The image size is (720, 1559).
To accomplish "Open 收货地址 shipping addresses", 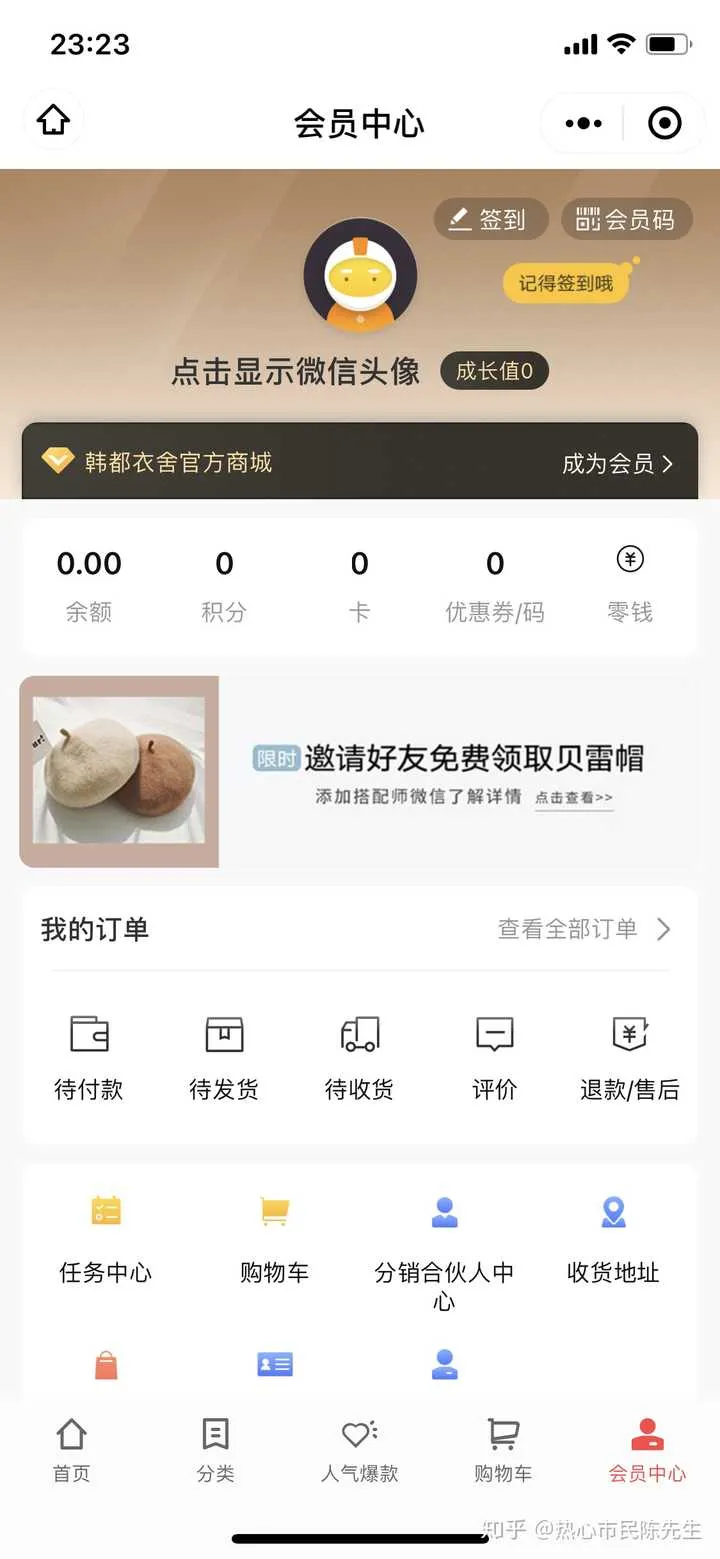I will [613, 1238].
